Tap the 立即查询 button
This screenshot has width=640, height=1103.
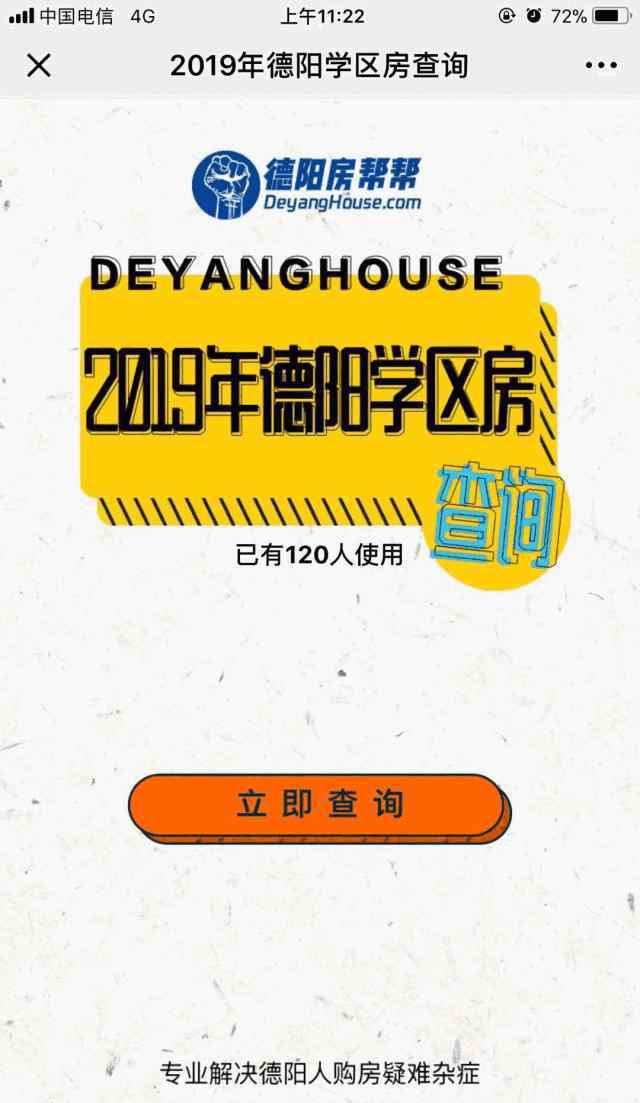(x=317, y=805)
